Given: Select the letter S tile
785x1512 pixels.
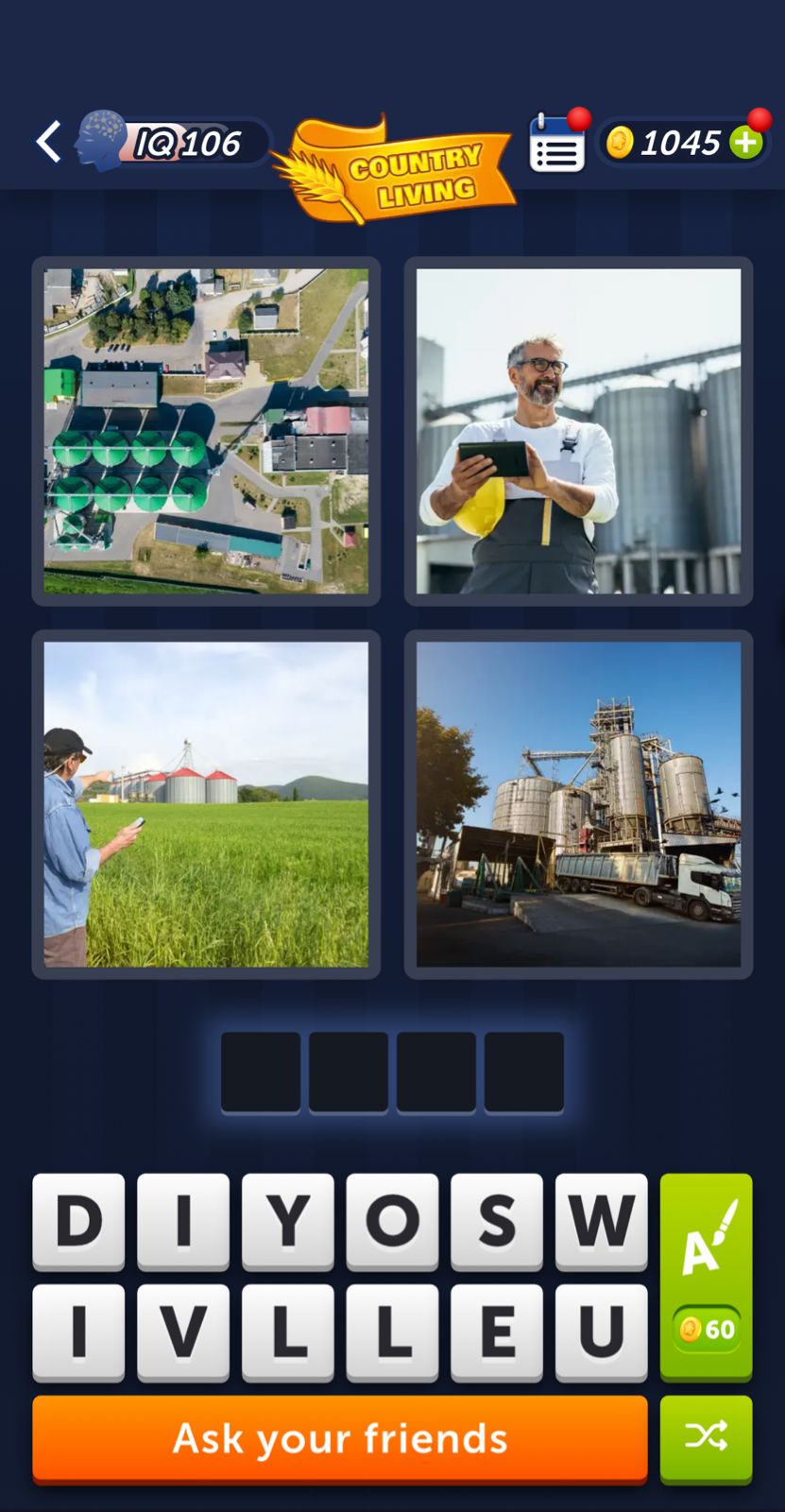Looking at the screenshot, I should click(497, 1222).
